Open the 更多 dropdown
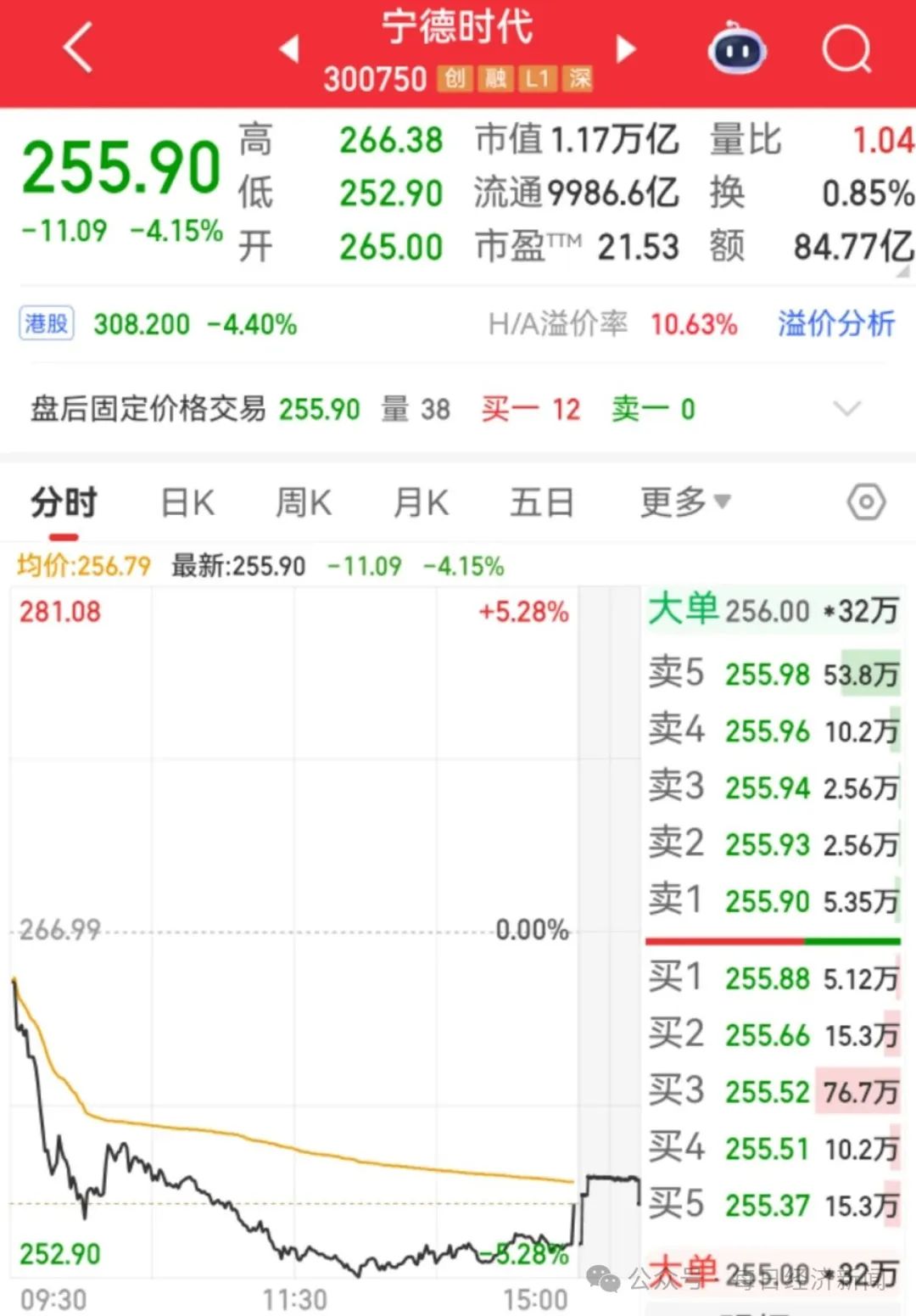916x1316 pixels. 685,502
